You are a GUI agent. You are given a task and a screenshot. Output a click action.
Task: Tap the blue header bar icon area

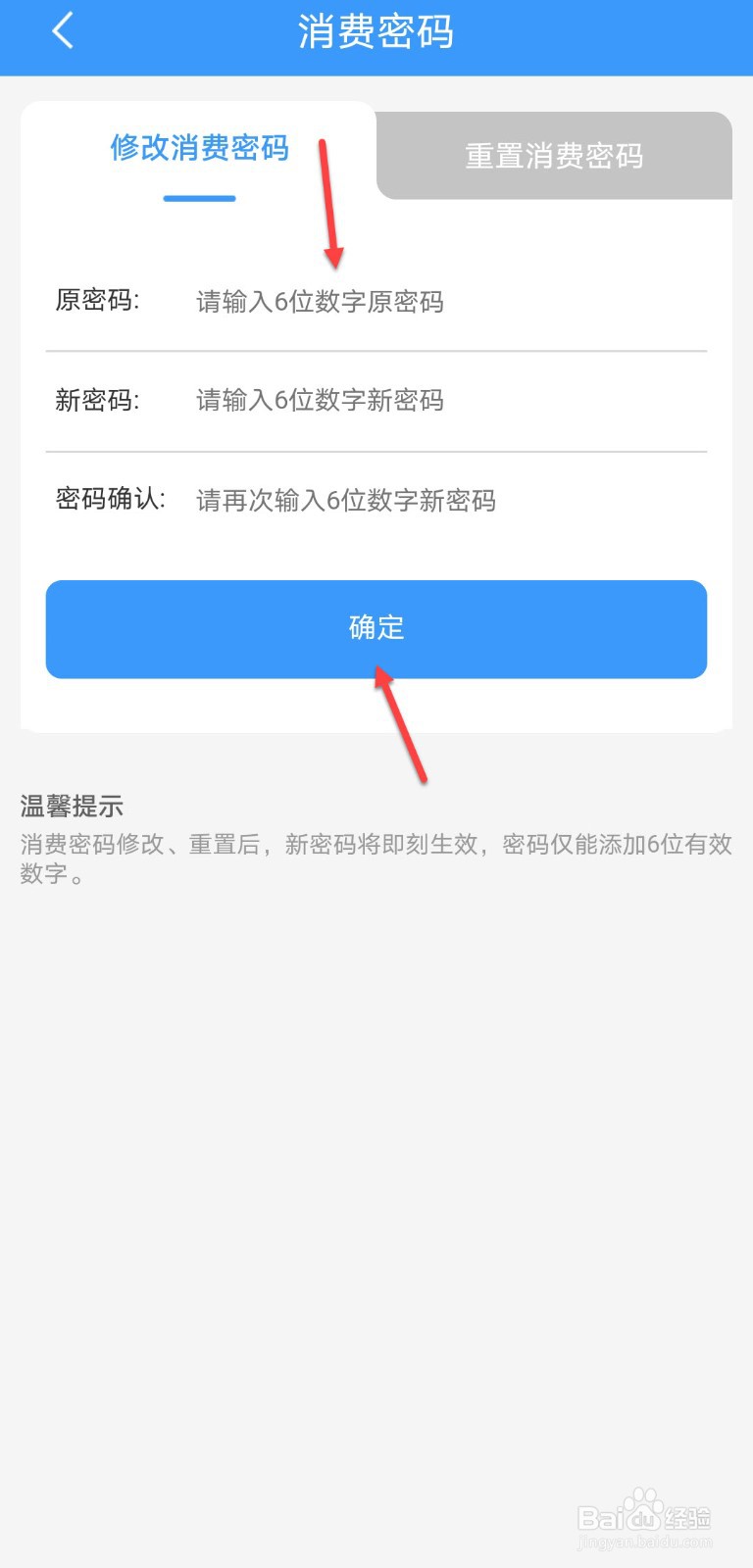click(x=376, y=37)
